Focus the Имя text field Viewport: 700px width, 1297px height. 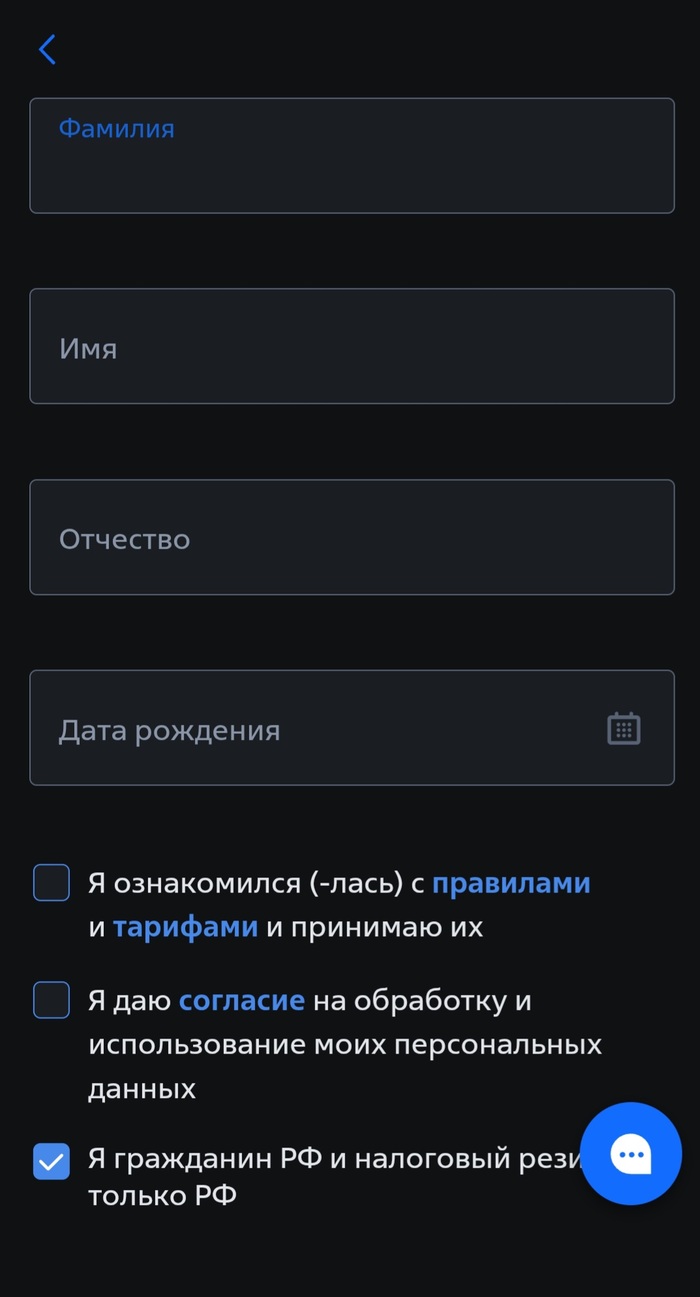(x=352, y=346)
